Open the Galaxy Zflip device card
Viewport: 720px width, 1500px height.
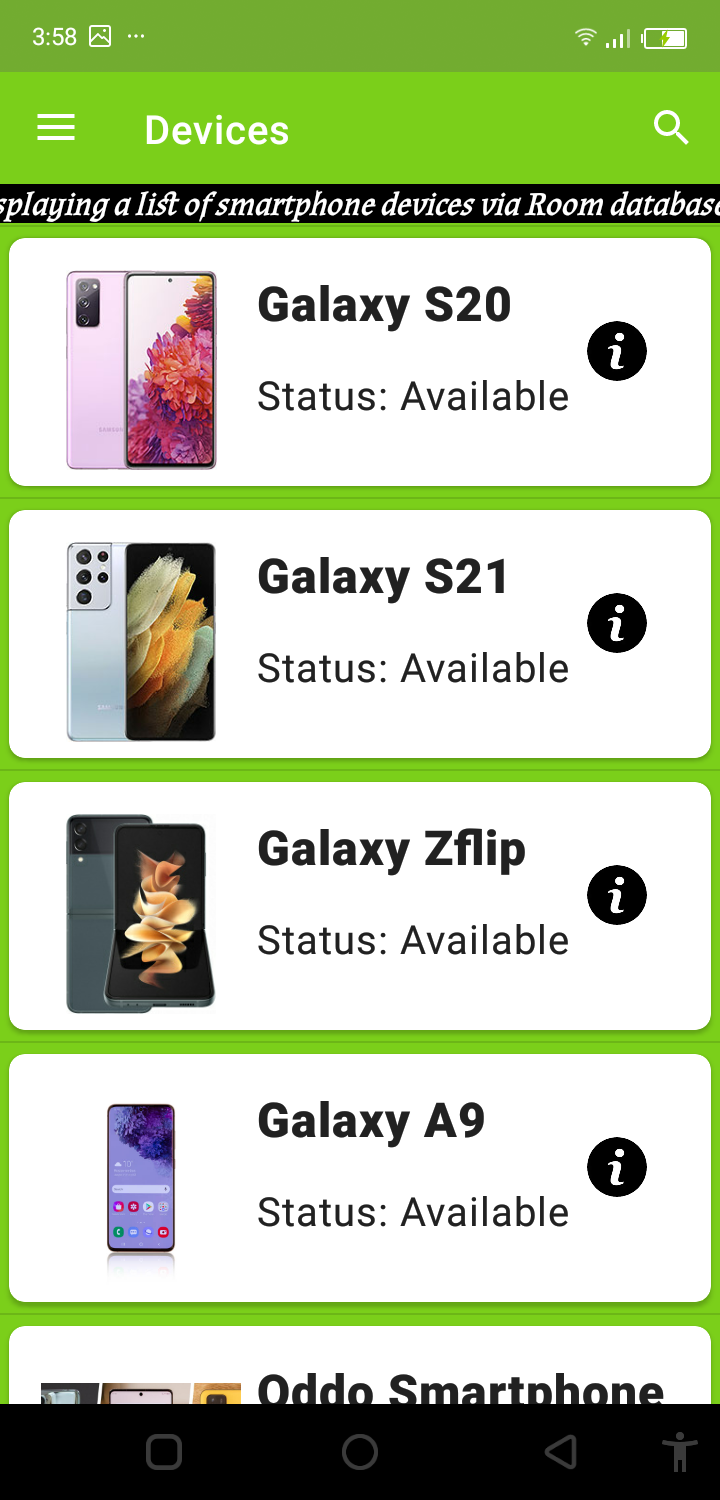click(x=360, y=906)
